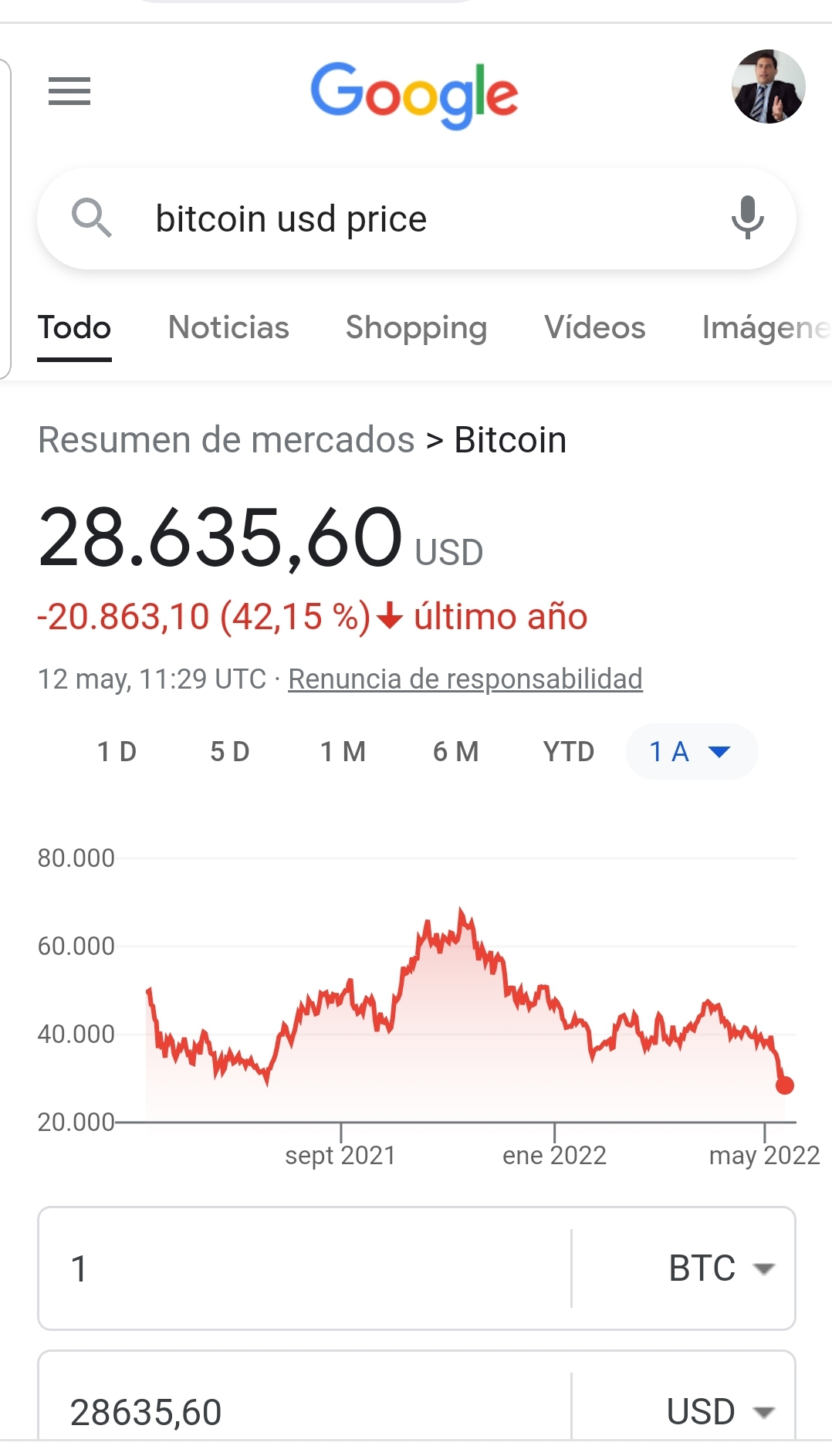Open the account profile picture
832x1456 pixels.
pos(768,86)
